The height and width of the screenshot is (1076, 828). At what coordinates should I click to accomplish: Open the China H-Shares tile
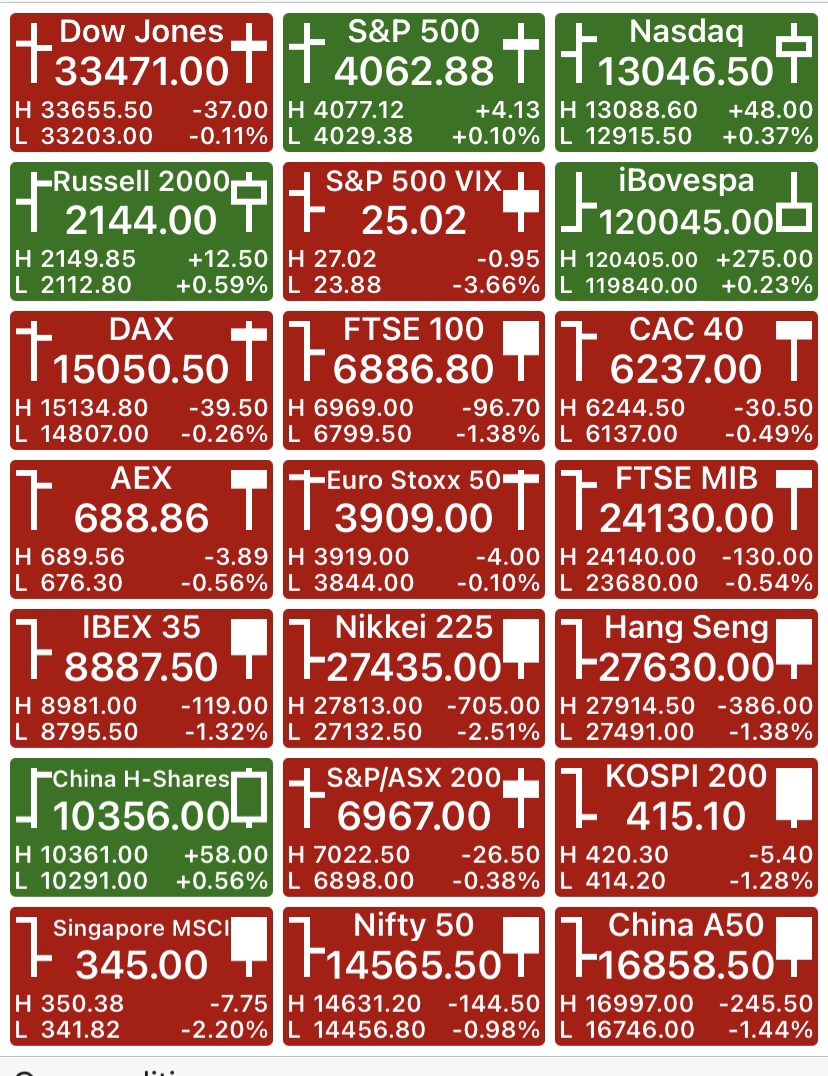[x=141, y=827]
